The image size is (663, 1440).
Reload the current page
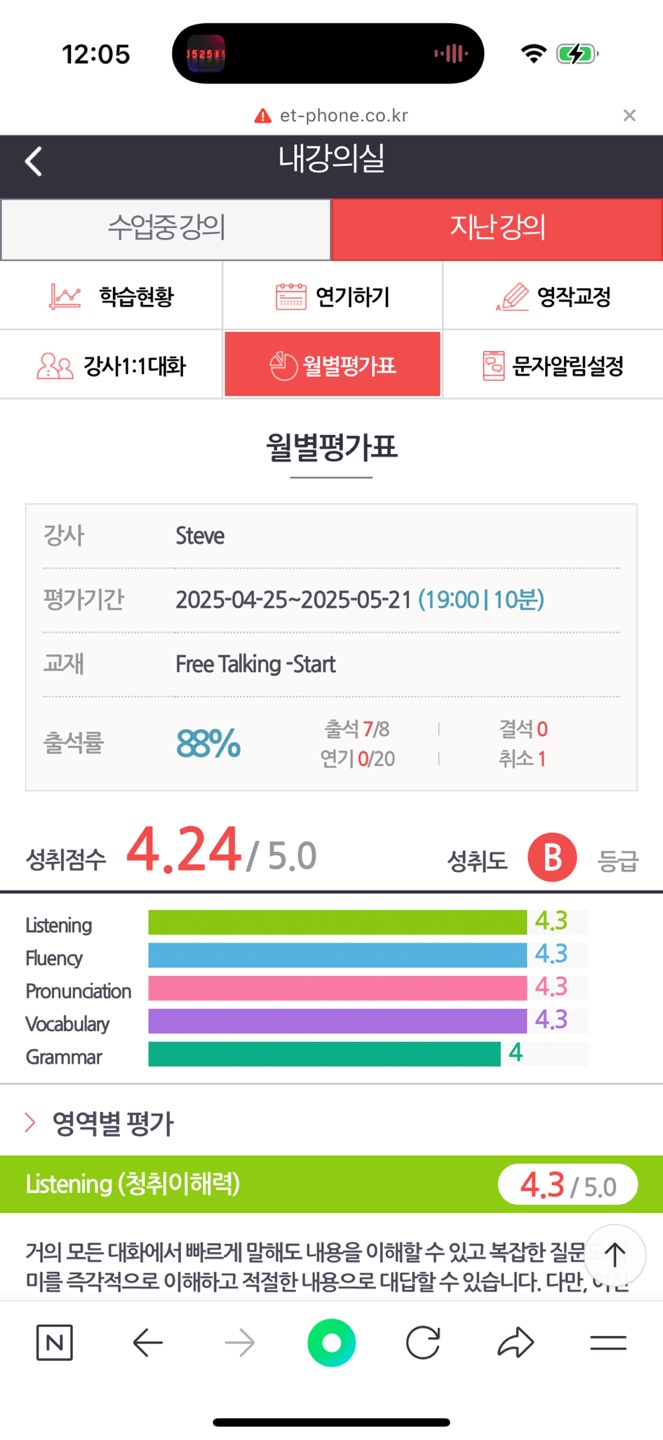pyautogui.click(x=423, y=1343)
